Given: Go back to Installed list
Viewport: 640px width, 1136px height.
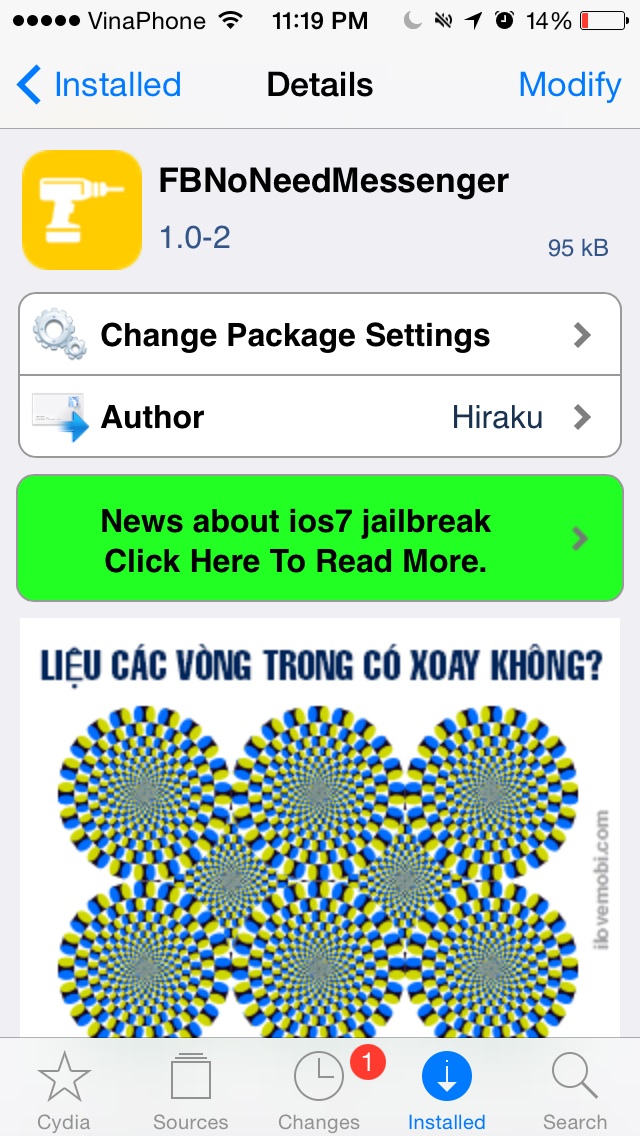Looking at the screenshot, I should click(x=100, y=85).
